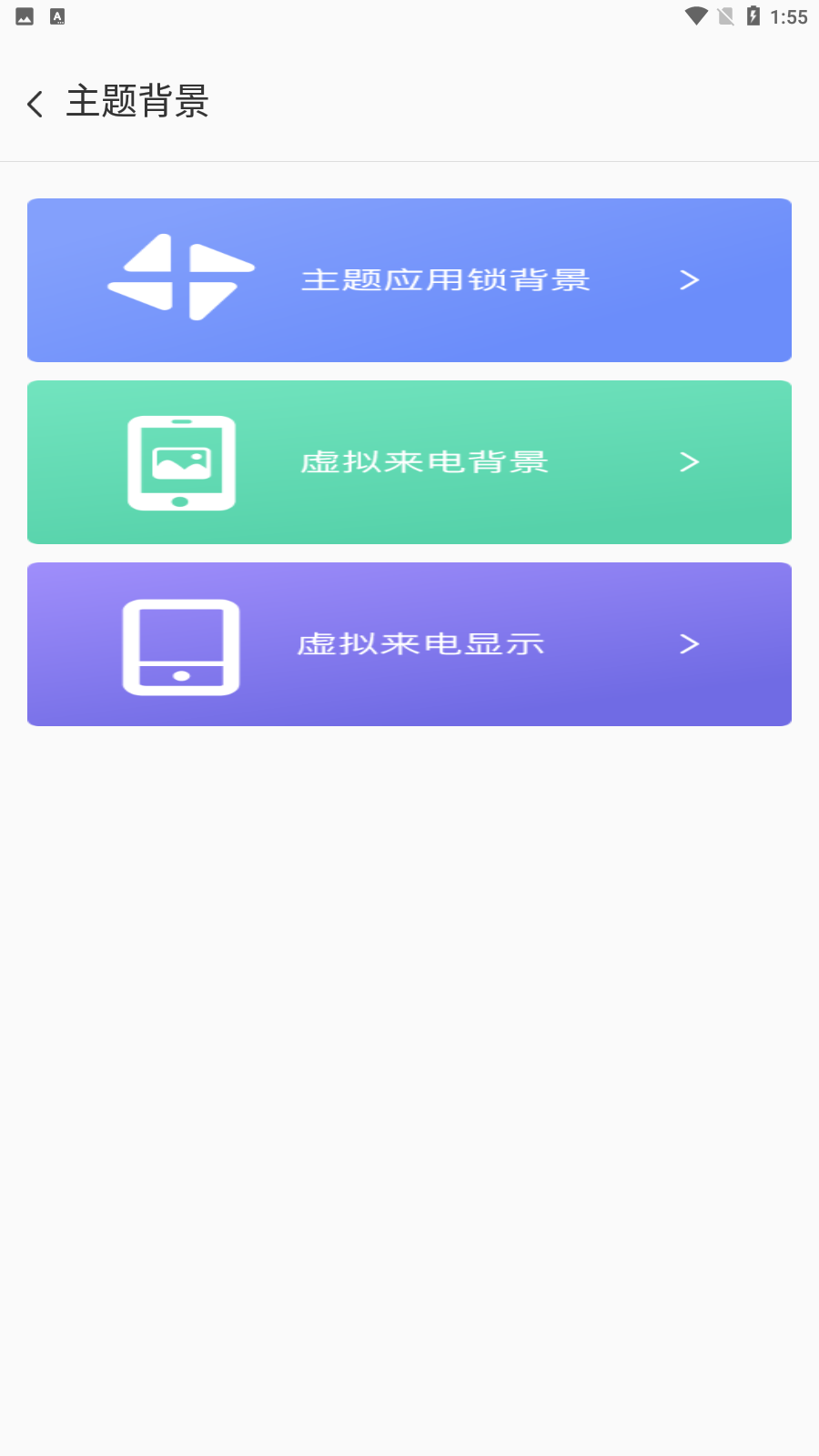Open 虚拟来电显示 card
This screenshot has width=819, height=1456.
(409, 644)
